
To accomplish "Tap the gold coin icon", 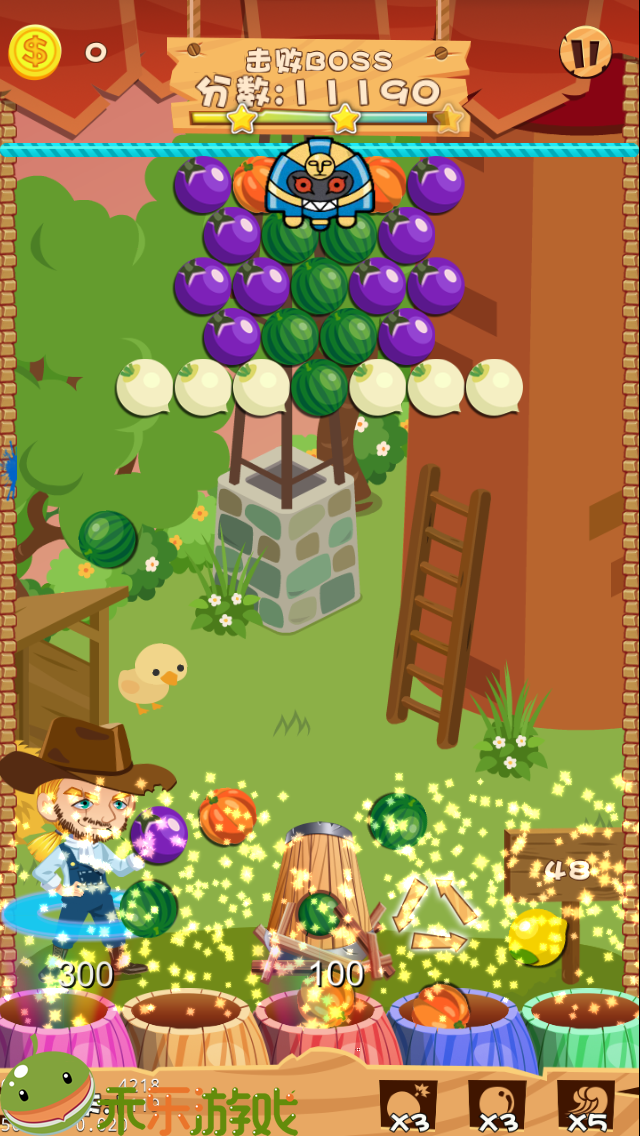I will [35, 52].
